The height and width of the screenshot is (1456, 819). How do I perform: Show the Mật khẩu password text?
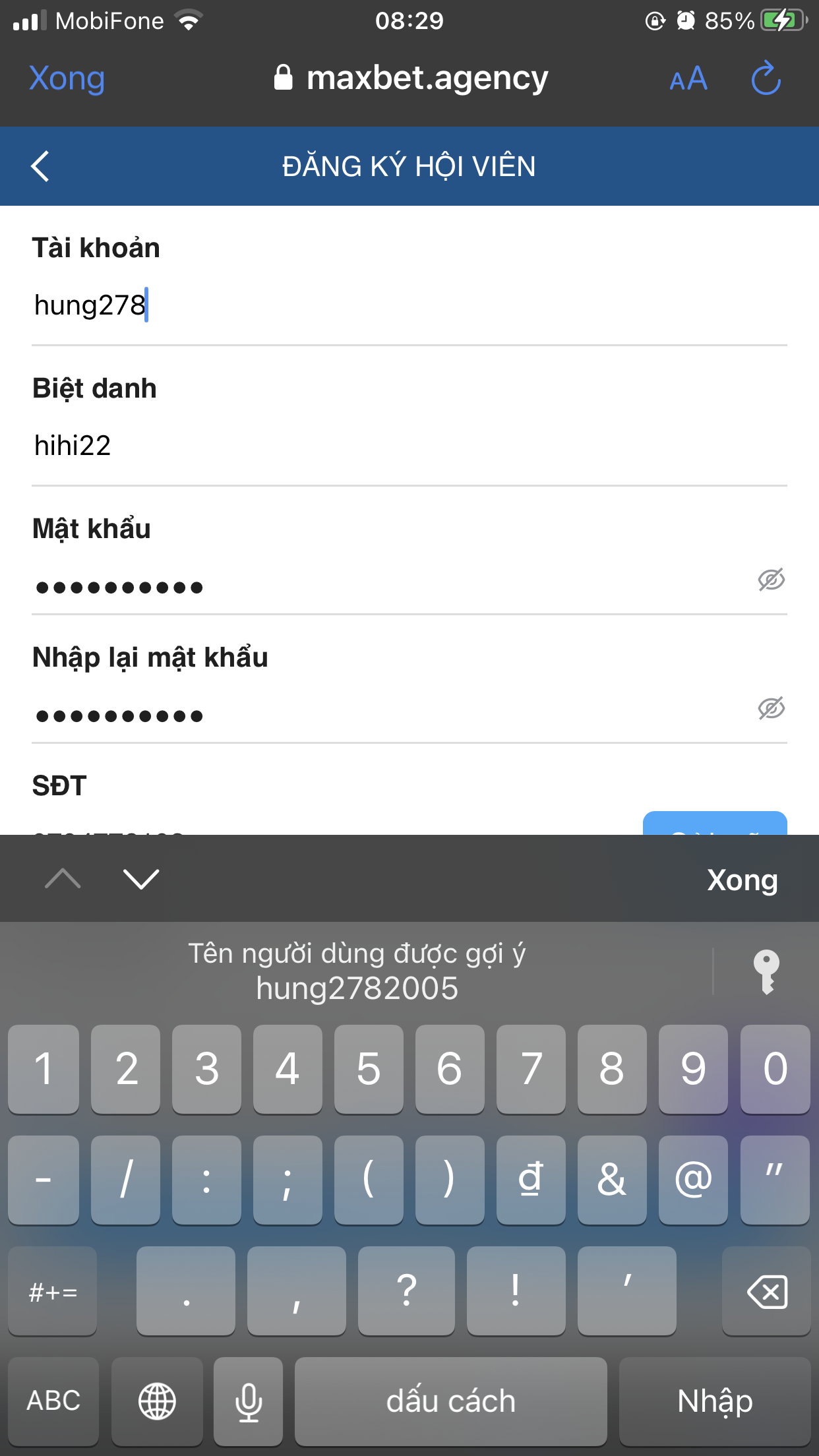point(771,580)
